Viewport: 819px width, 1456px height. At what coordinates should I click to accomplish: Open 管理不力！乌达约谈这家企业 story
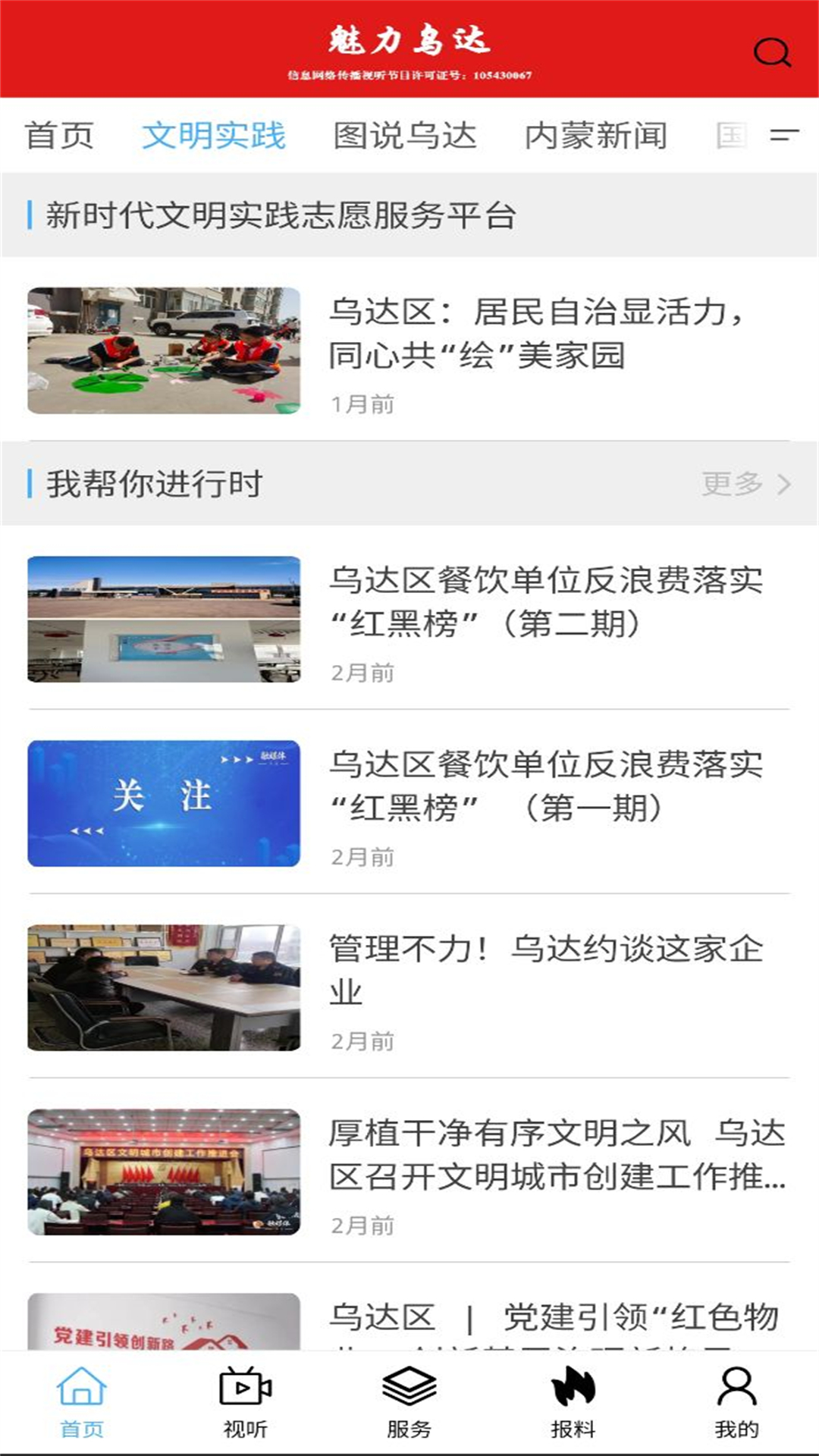544,970
